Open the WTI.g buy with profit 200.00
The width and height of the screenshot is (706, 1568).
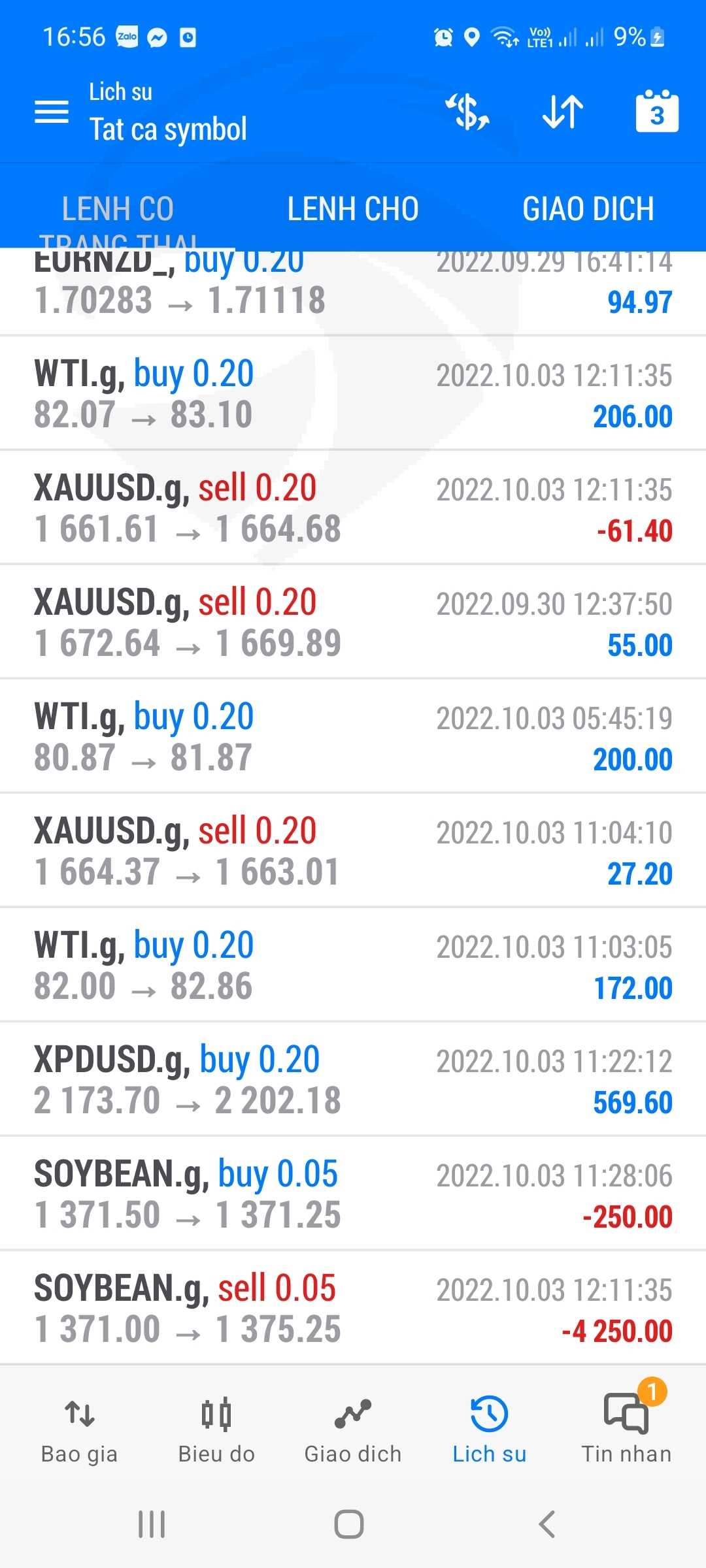click(x=353, y=737)
